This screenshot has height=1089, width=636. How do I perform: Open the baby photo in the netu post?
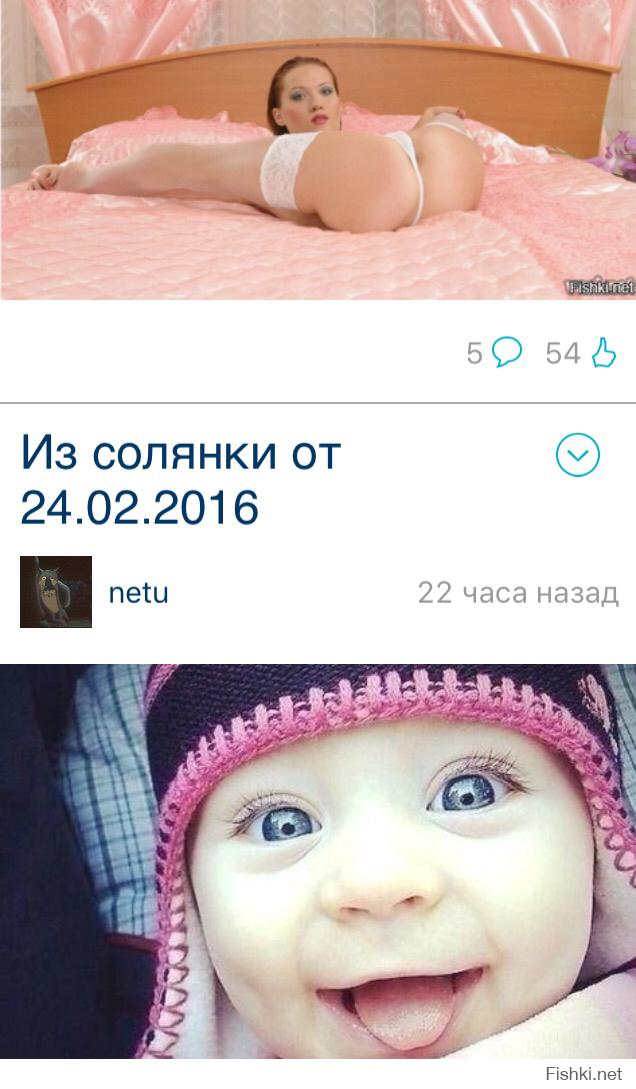point(318,860)
